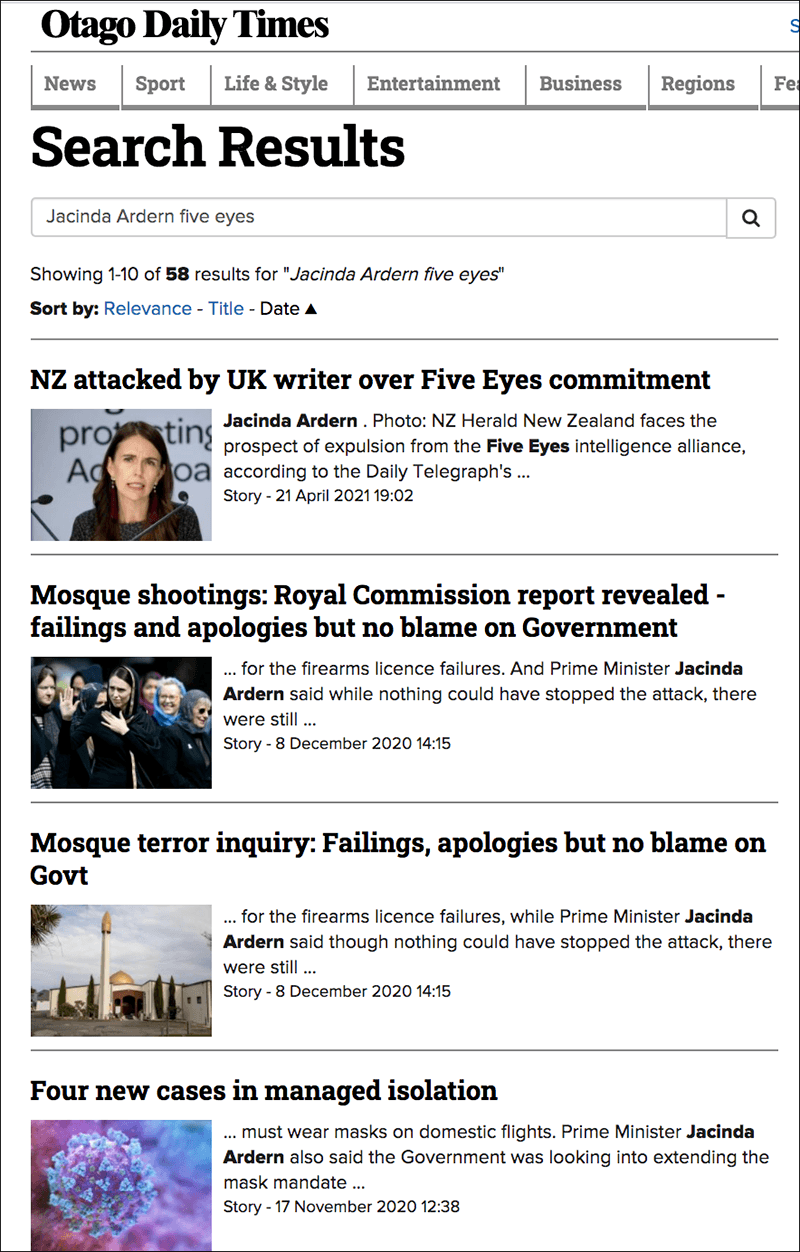Switch to the Entertainment section
This screenshot has width=800, height=1252.
(433, 84)
